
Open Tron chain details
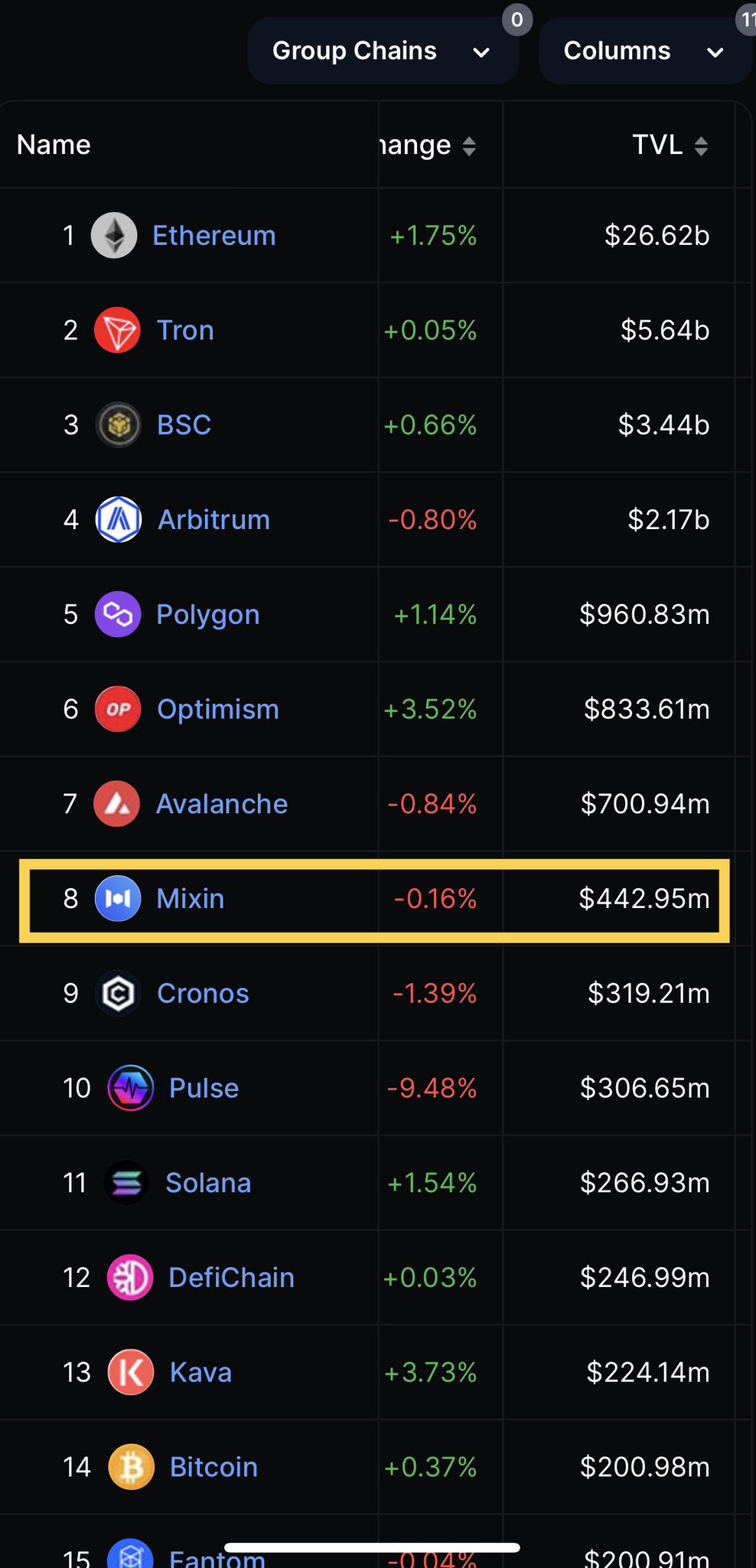click(x=185, y=331)
